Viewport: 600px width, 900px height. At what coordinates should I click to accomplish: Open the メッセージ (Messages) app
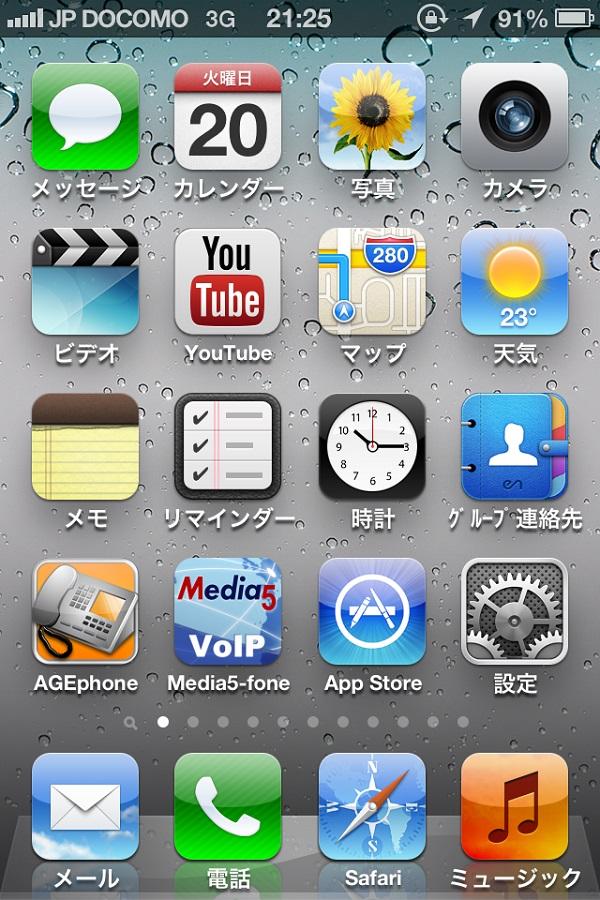pyautogui.click(x=86, y=117)
